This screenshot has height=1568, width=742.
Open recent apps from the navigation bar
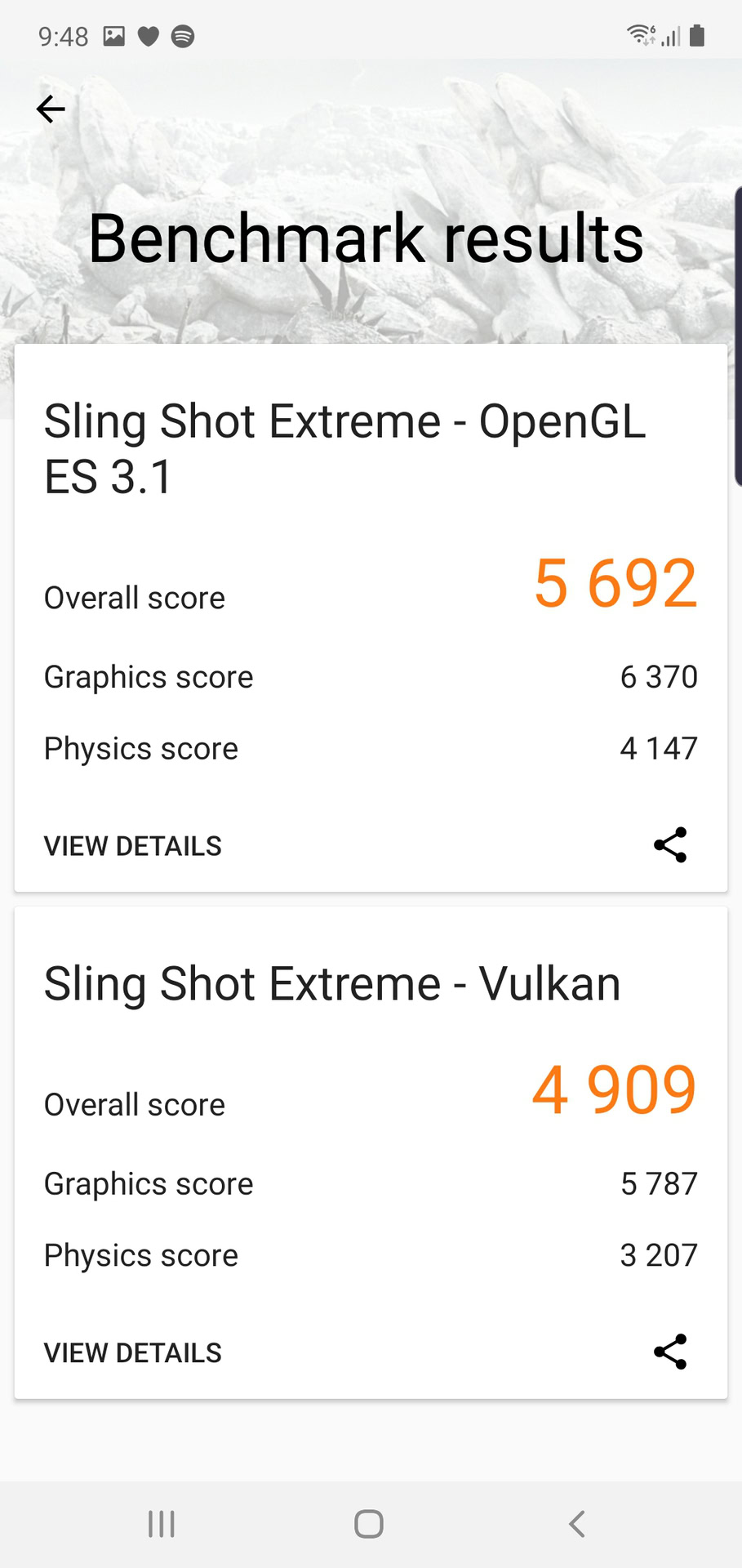[x=162, y=1524]
